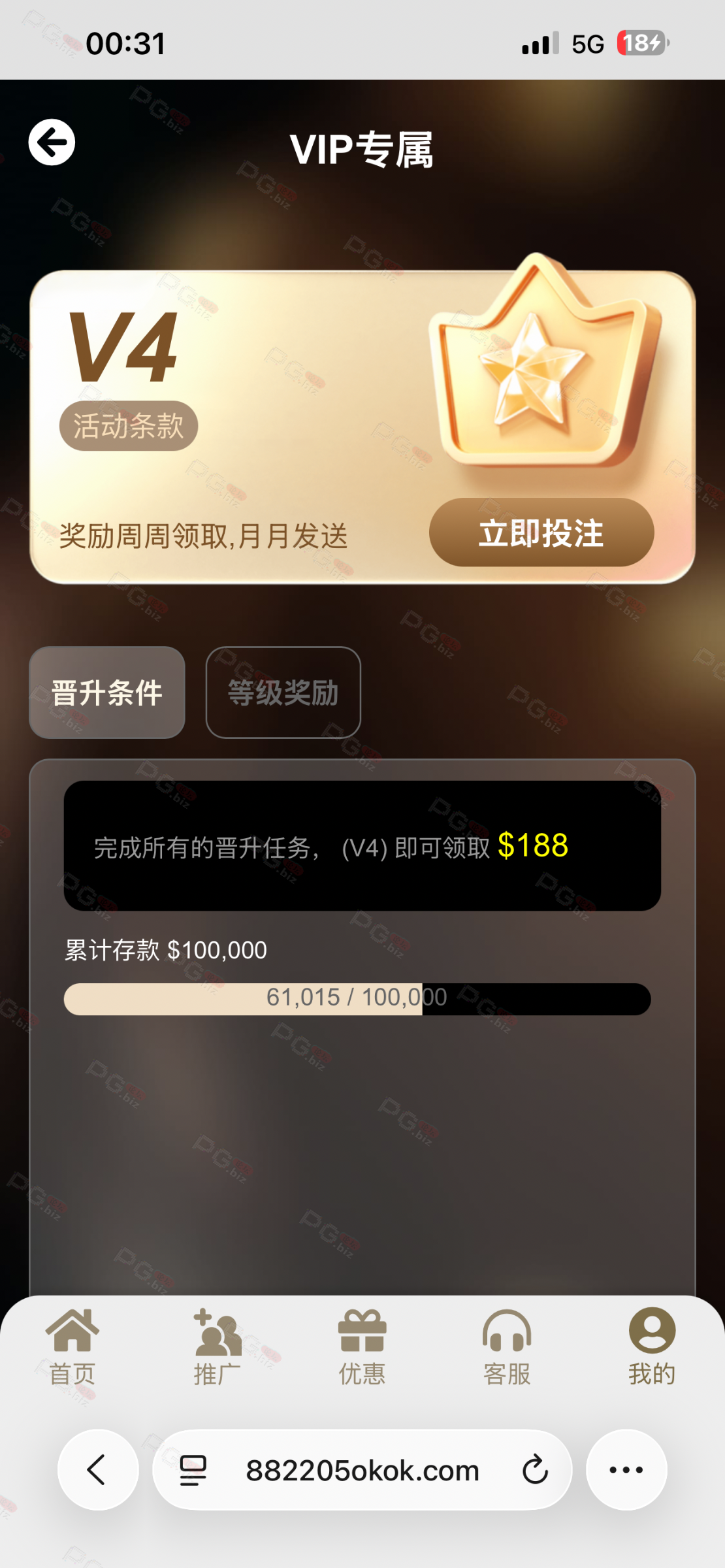Open the 我的 profile tab

pyautogui.click(x=651, y=1347)
